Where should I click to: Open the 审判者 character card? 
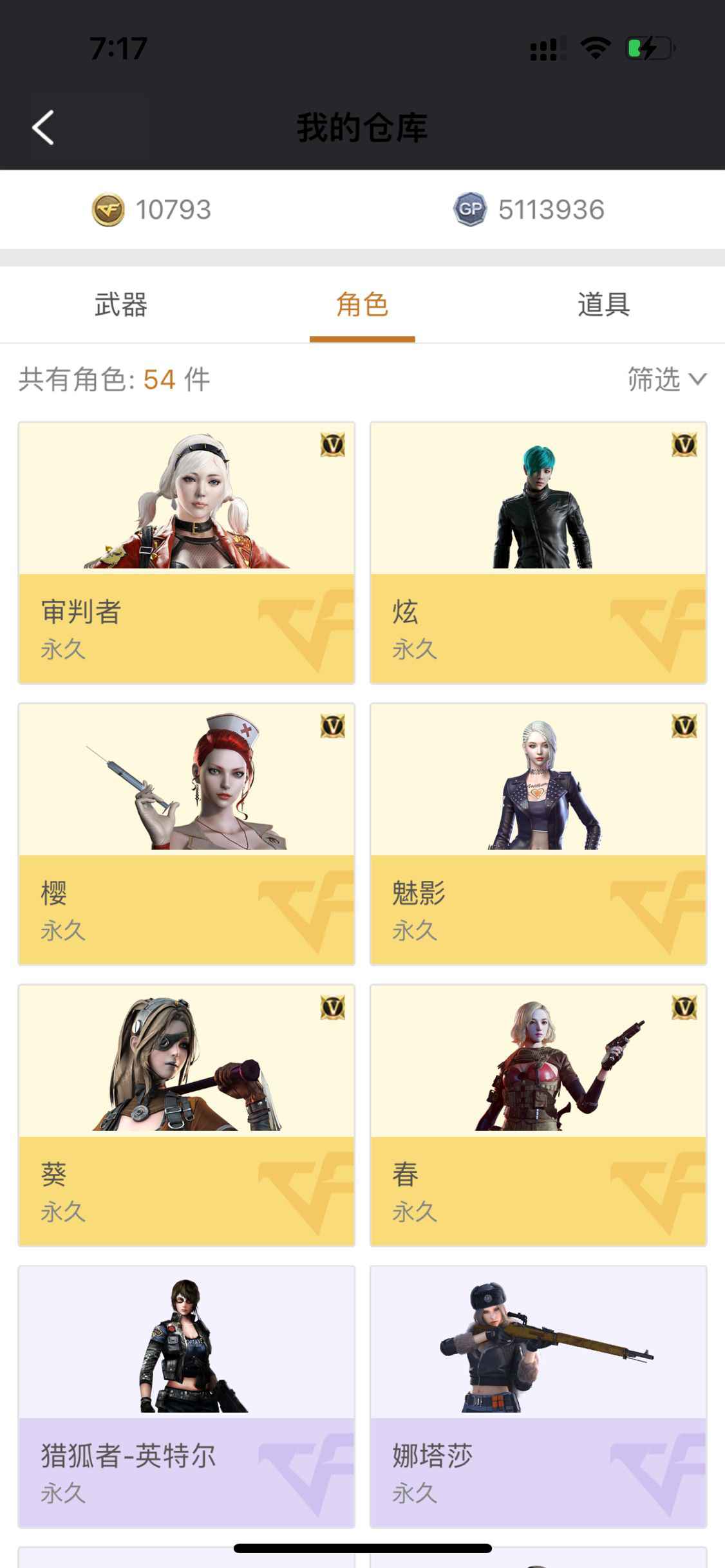pos(187,553)
